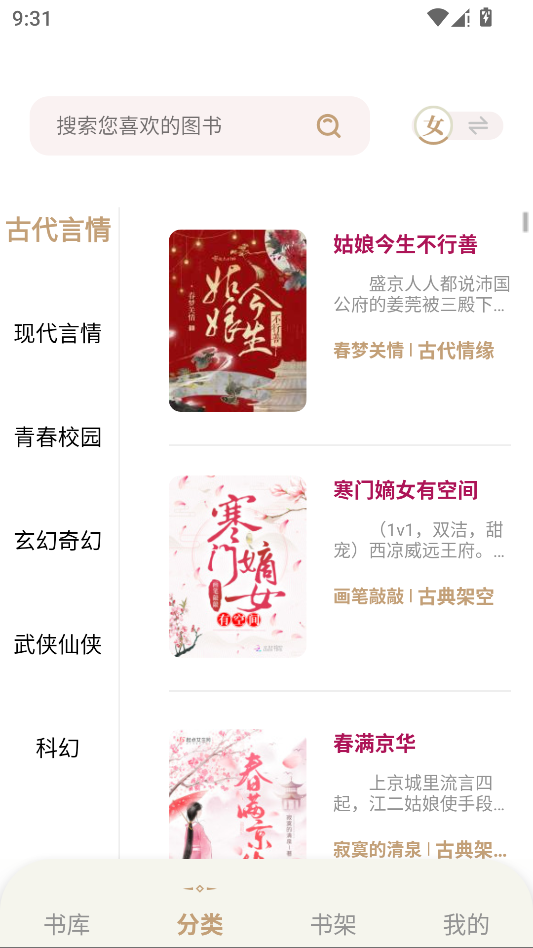Open the 我的 profile tab
This screenshot has width=533, height=948.
466,924
